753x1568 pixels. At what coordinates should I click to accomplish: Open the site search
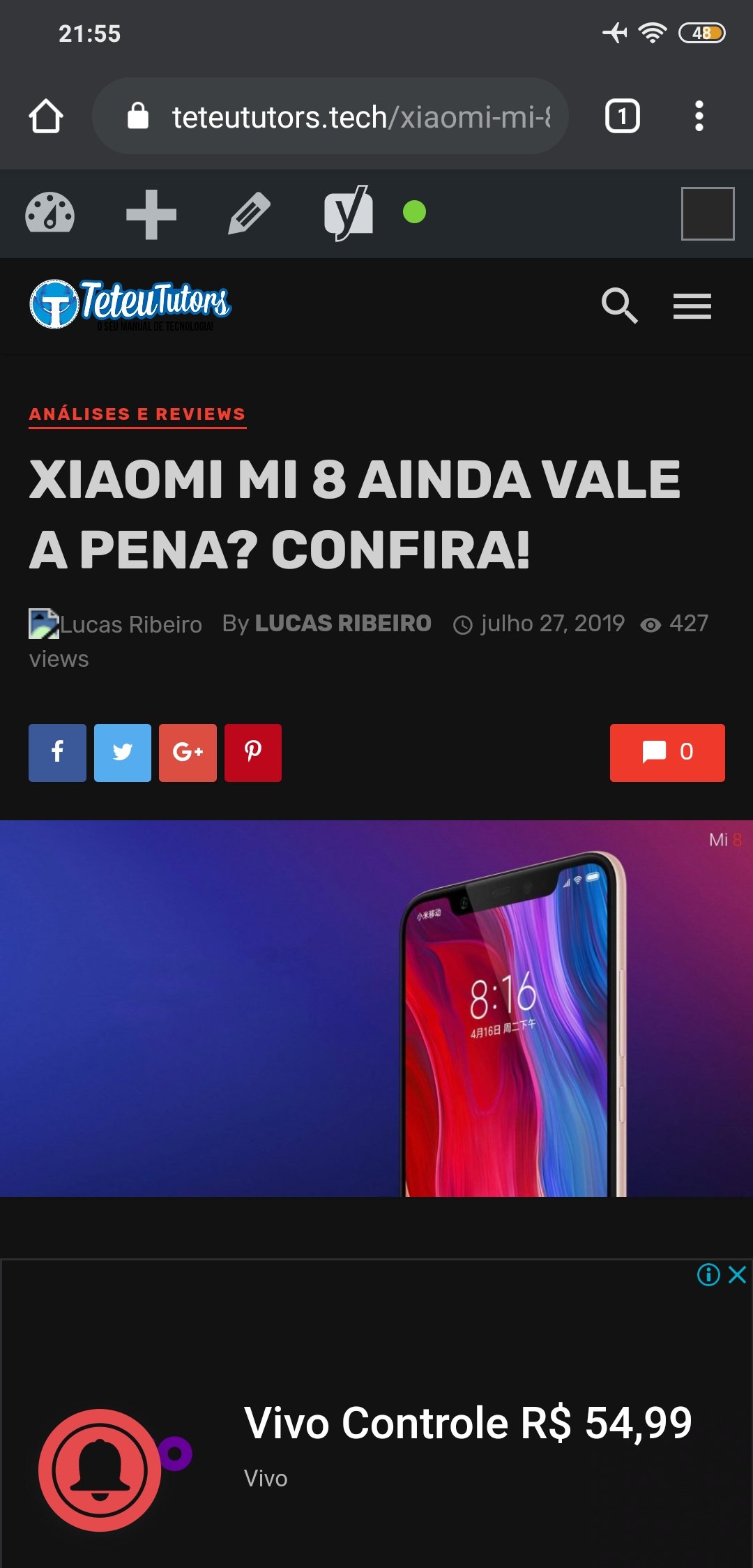click(619, 306)
